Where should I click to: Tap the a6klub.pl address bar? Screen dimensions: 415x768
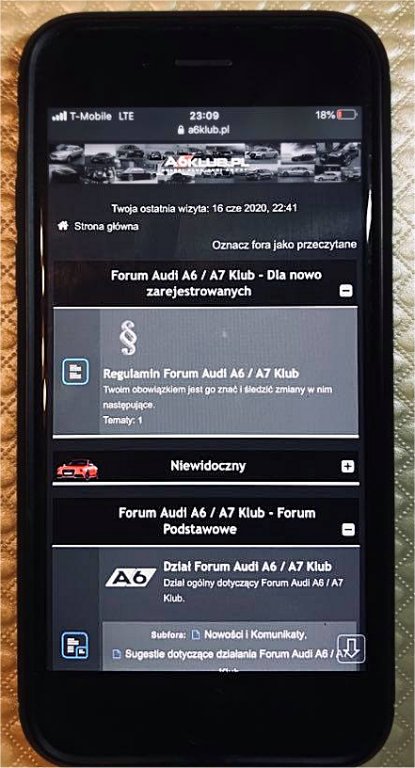pyautogui.click(x=204, y=130)
